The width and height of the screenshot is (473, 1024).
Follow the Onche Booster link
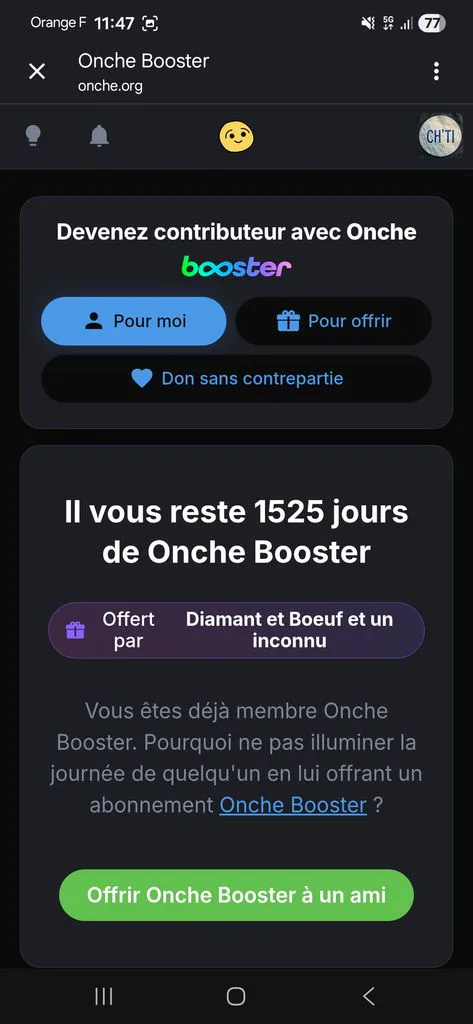[x=293, y=805]
